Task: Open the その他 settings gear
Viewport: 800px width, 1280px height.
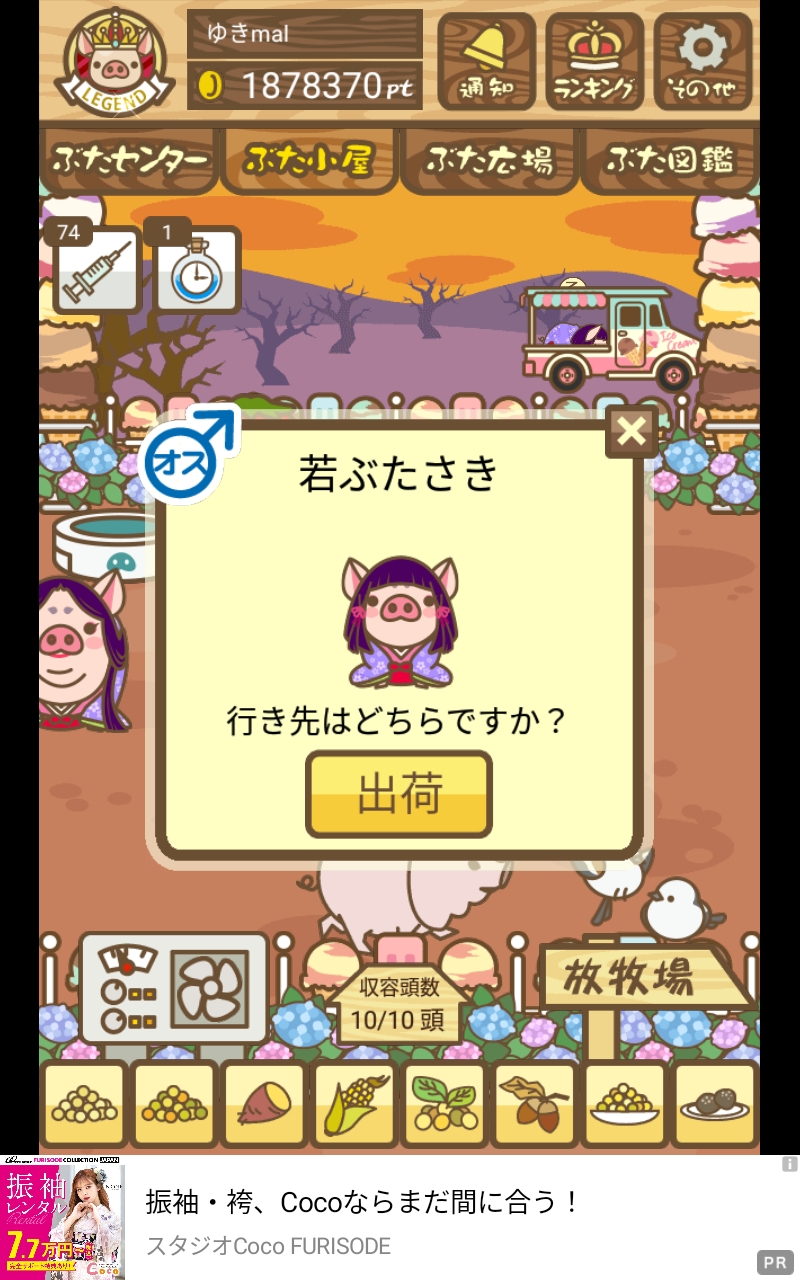Action: click(703, 61)
